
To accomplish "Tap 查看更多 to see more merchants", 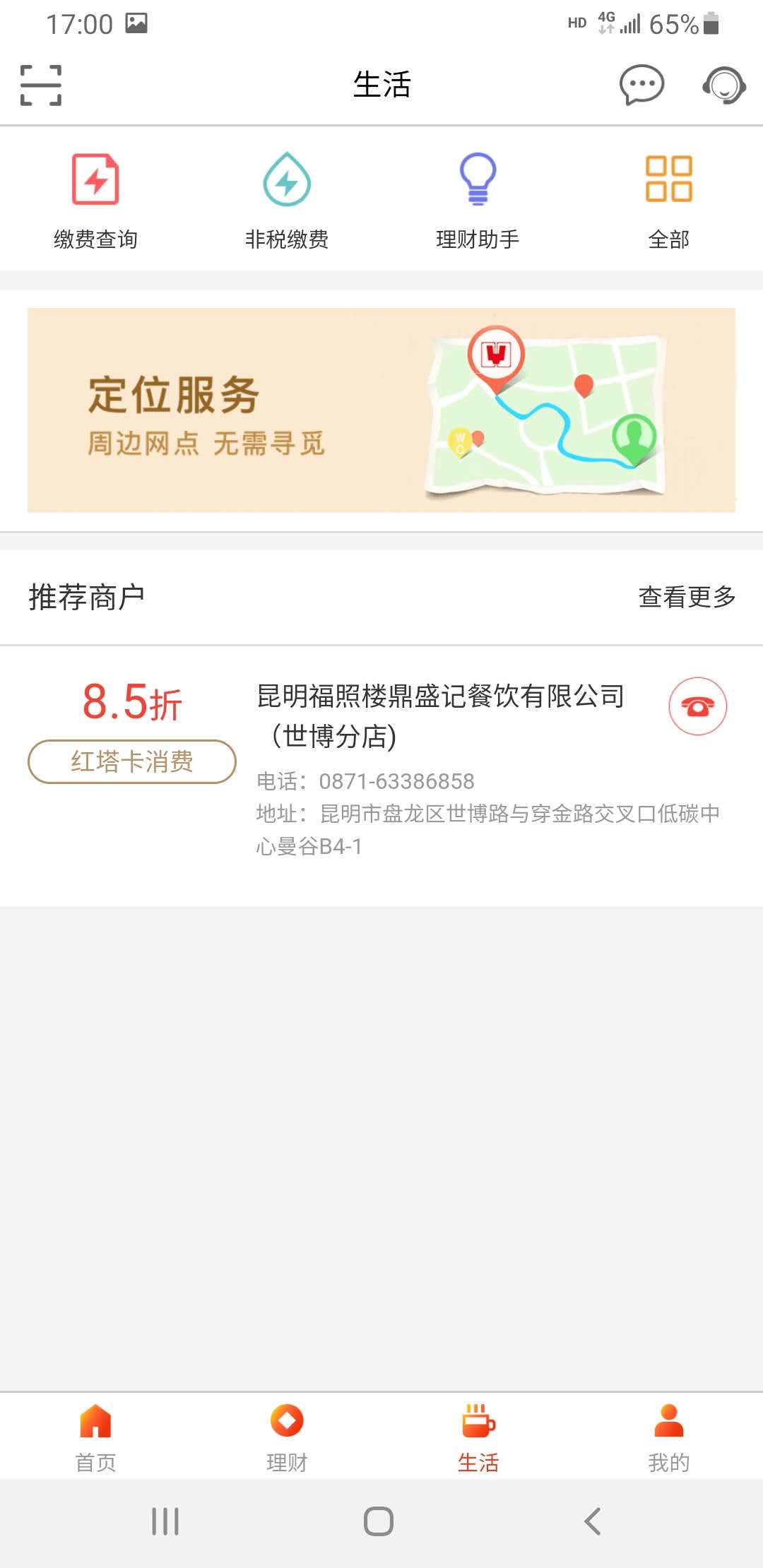I will pyautogui.click(x=687, y=597).
